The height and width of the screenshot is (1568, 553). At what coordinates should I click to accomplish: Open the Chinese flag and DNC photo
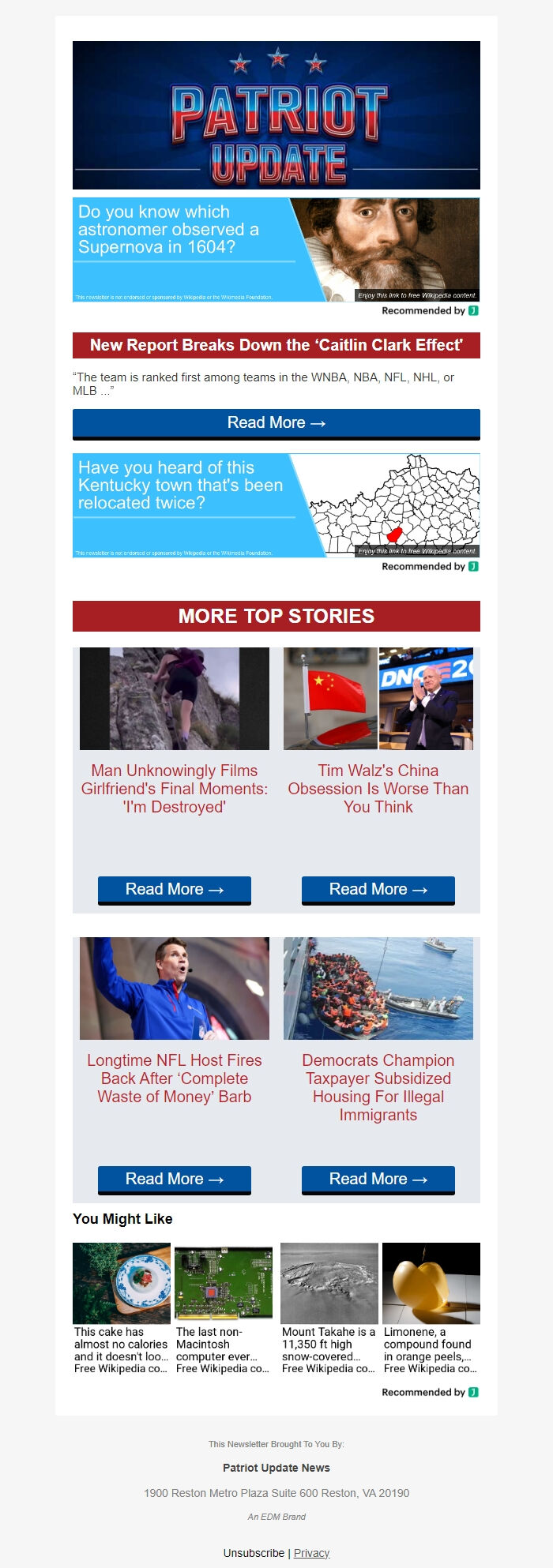[x=378, y=699]
